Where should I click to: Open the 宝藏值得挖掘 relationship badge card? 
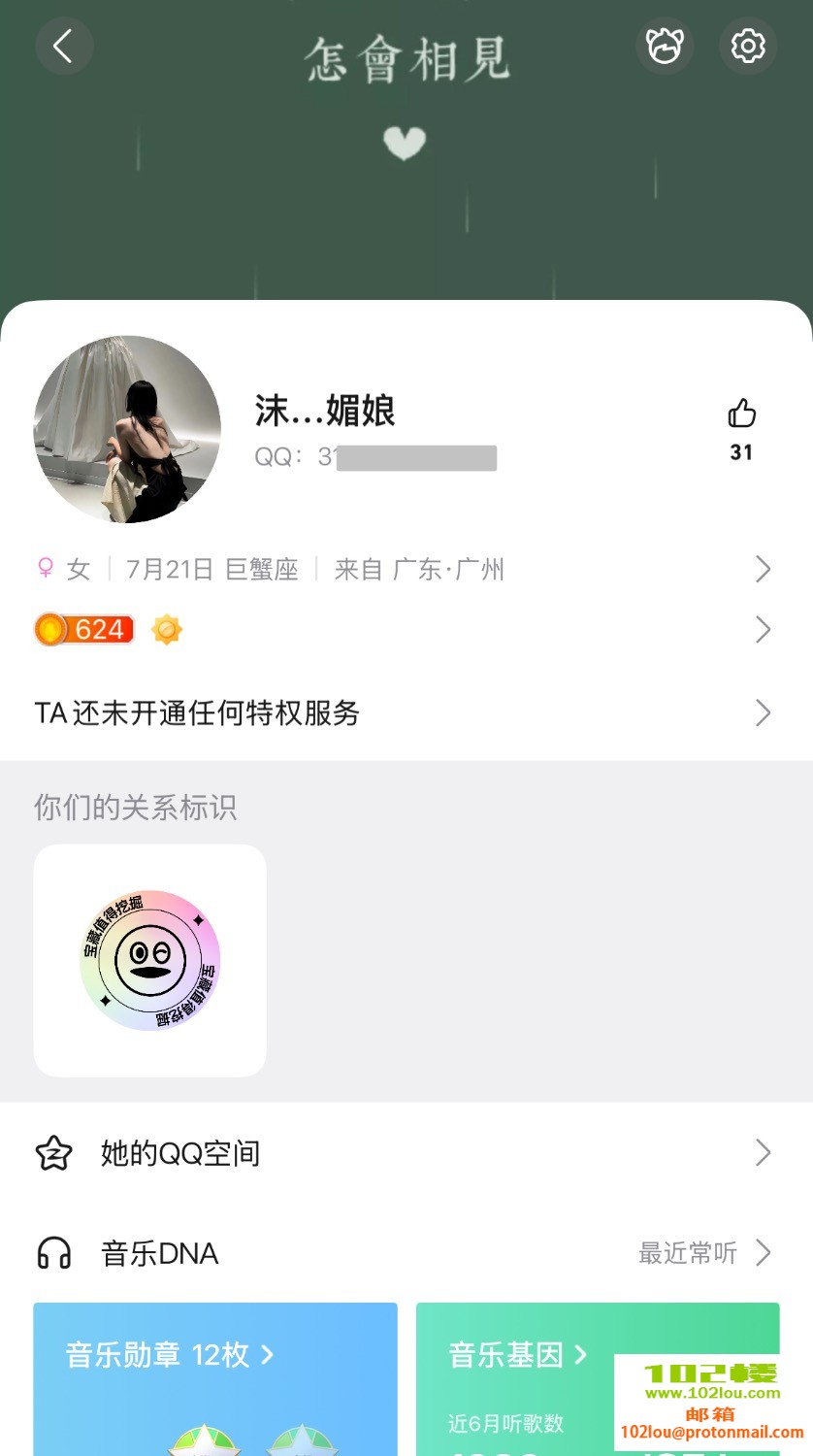pos(150,960)
